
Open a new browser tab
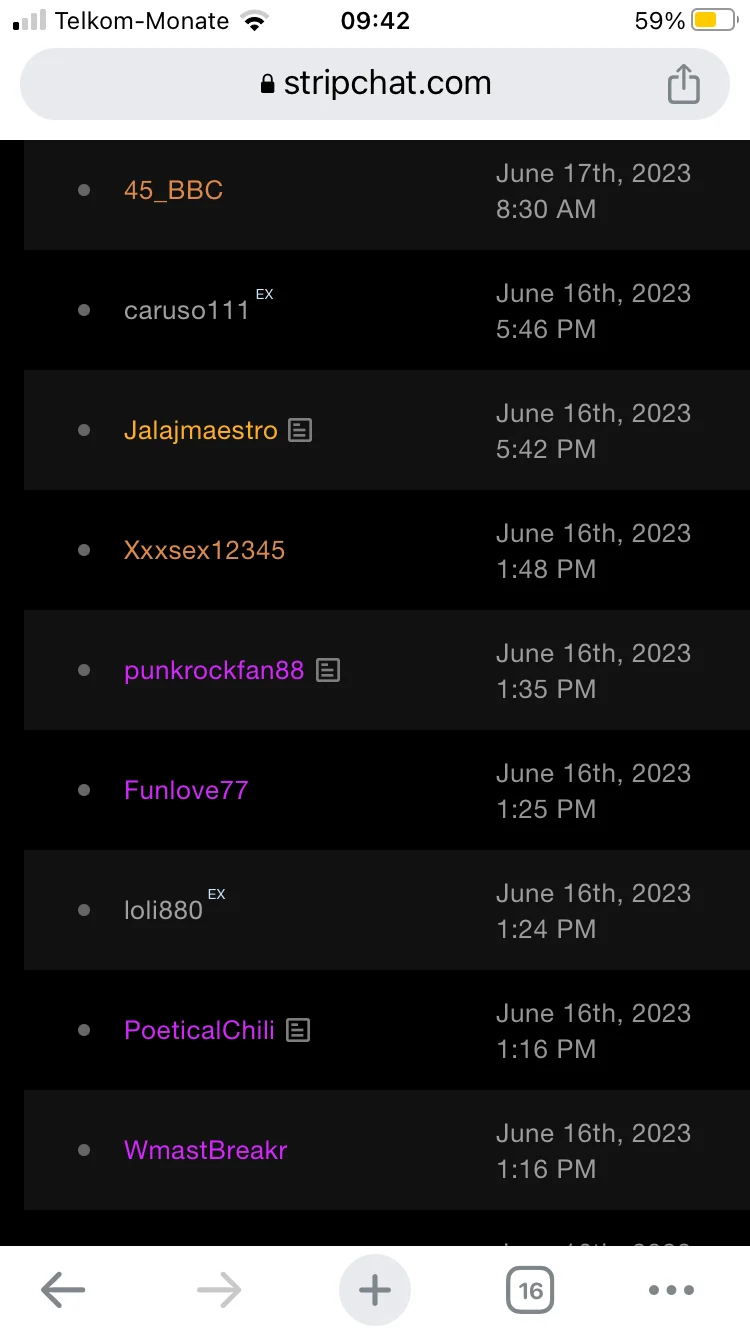(x=375, y=1290)
